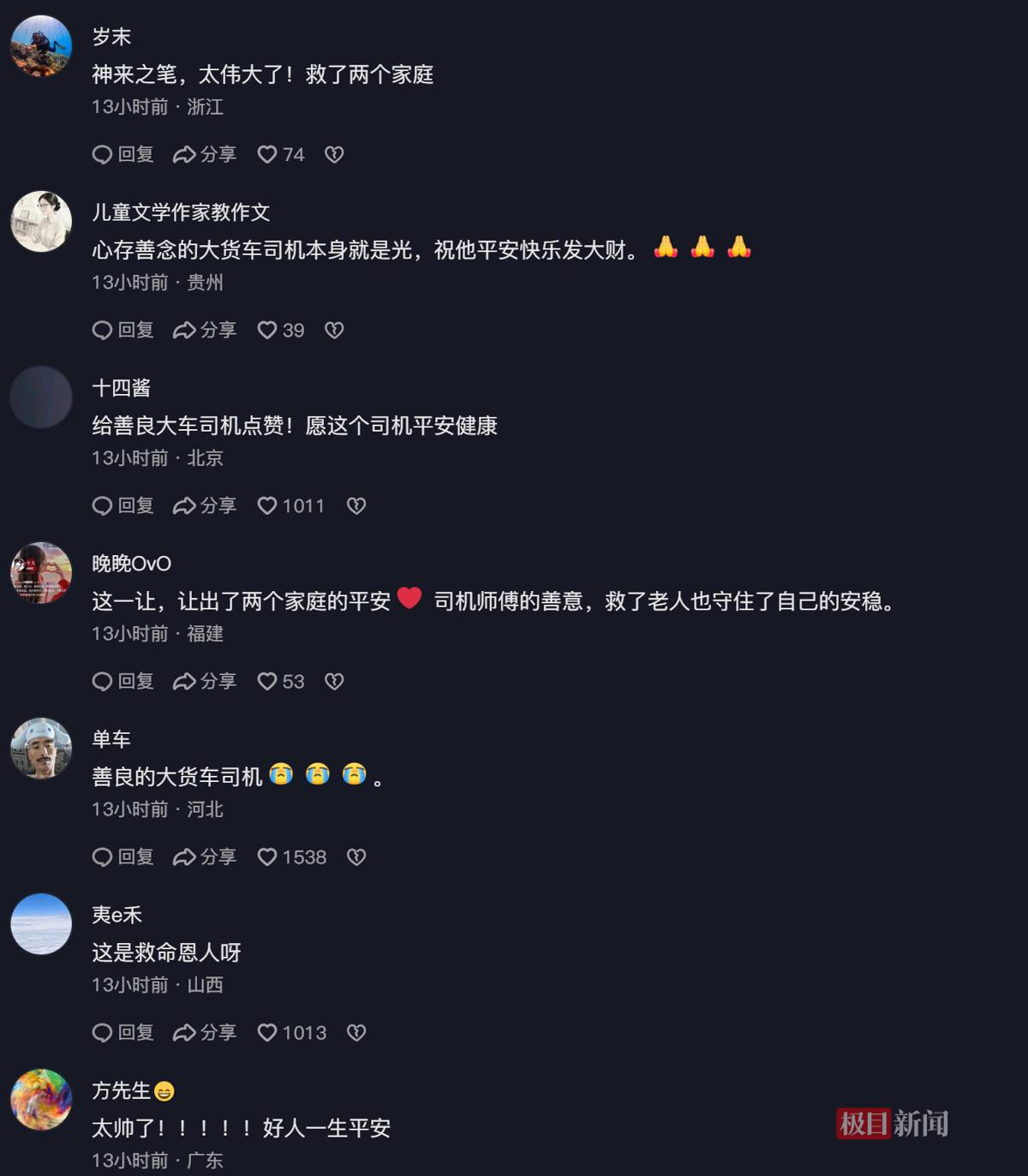Share 单车's comment
The image size is (1028, 1176).
tap(204, 857)
